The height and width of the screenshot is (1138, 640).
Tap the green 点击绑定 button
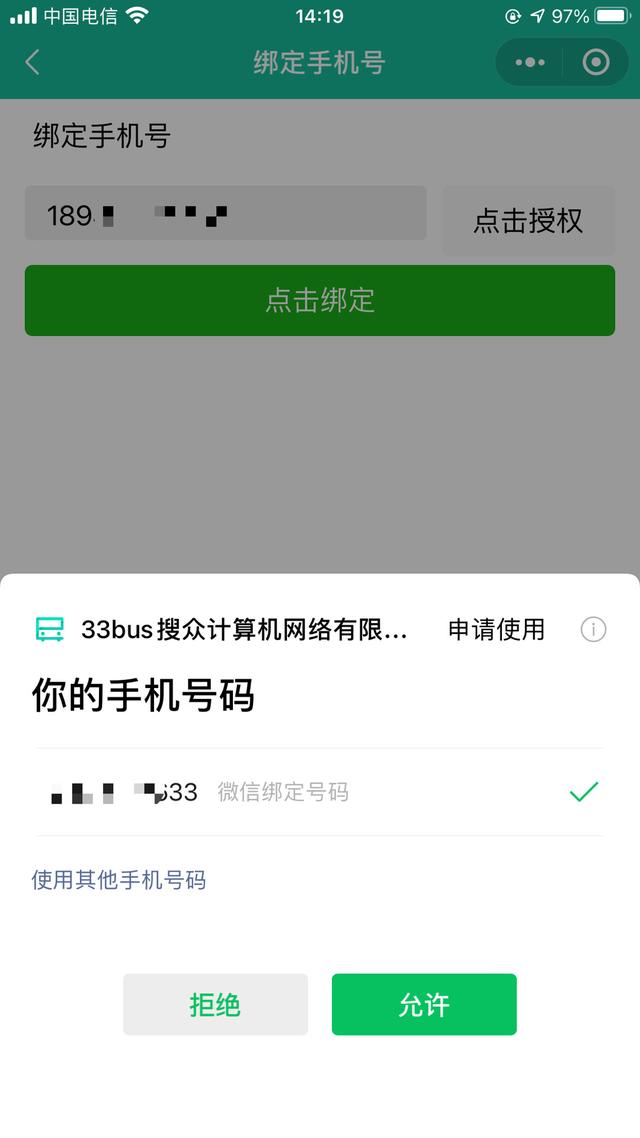tap(320, 300)
